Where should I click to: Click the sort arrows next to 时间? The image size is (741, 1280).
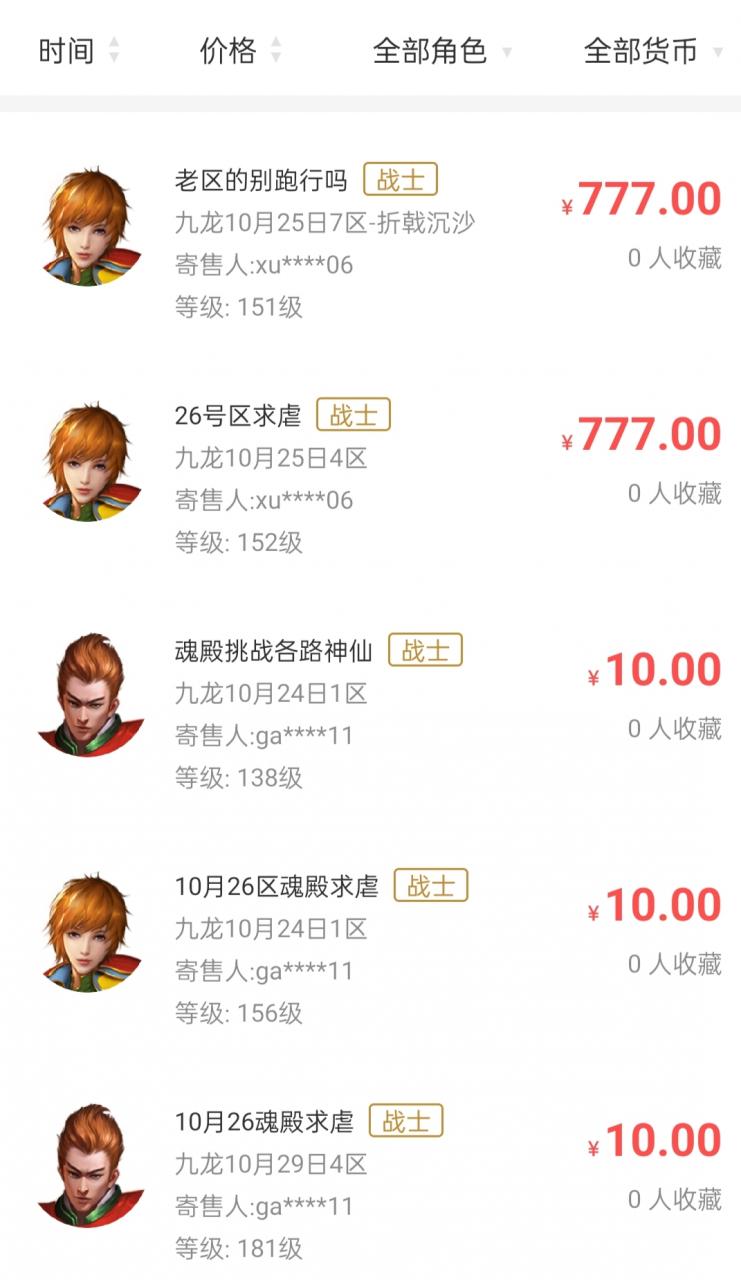click(113, 51)
